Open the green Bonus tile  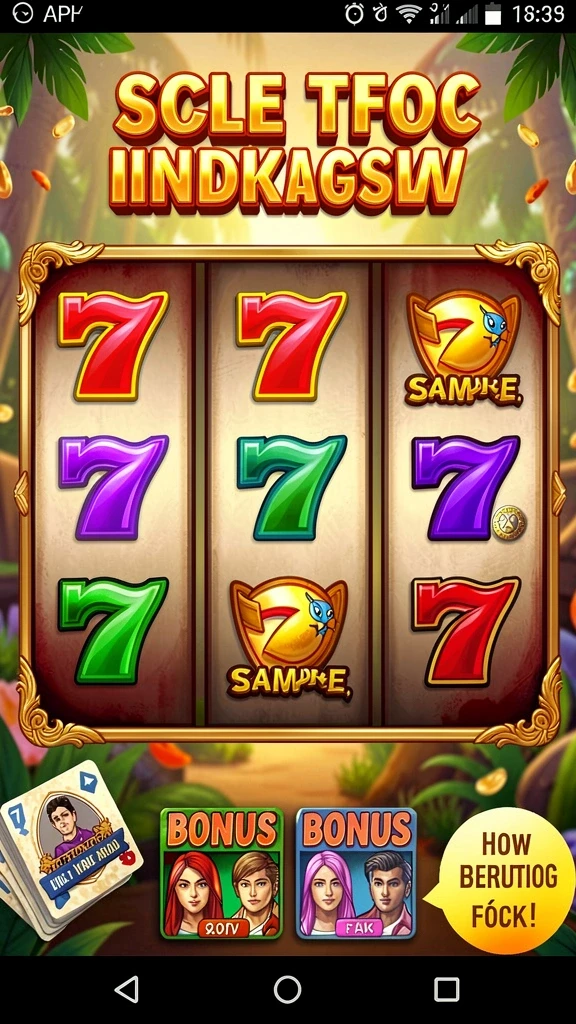pos(221,873)
